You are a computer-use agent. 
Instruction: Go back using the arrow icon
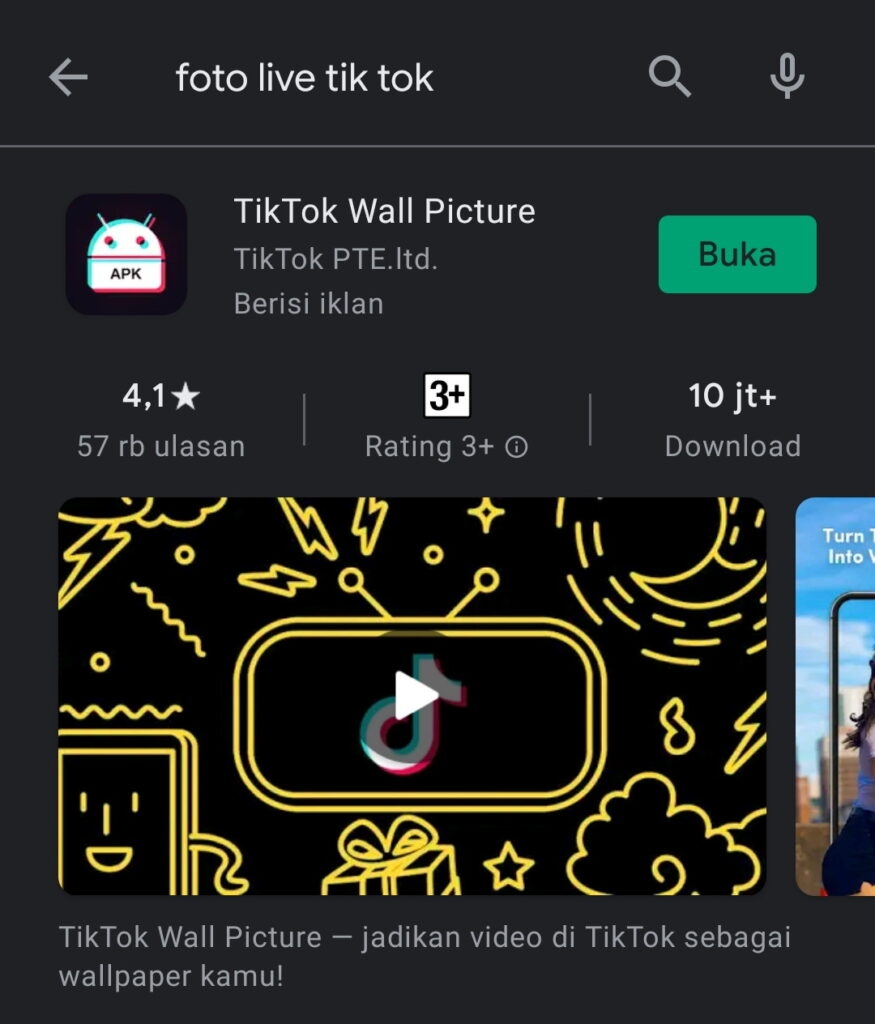point(68,77)
